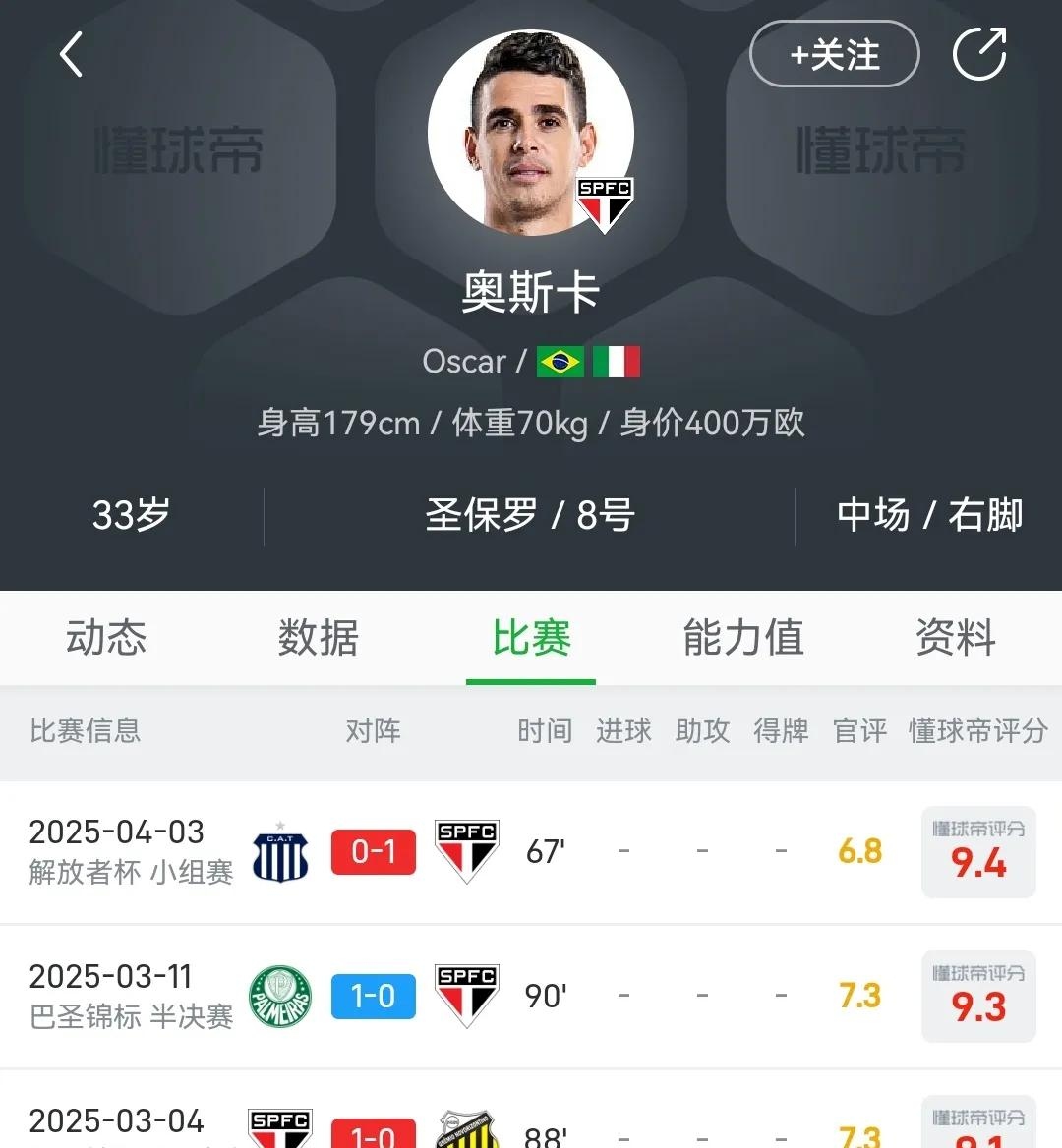The height and width of the screenshot is (1148, 1062).
Task: Tap Oscar's profile photo
Action: click(x=530, y=133)
